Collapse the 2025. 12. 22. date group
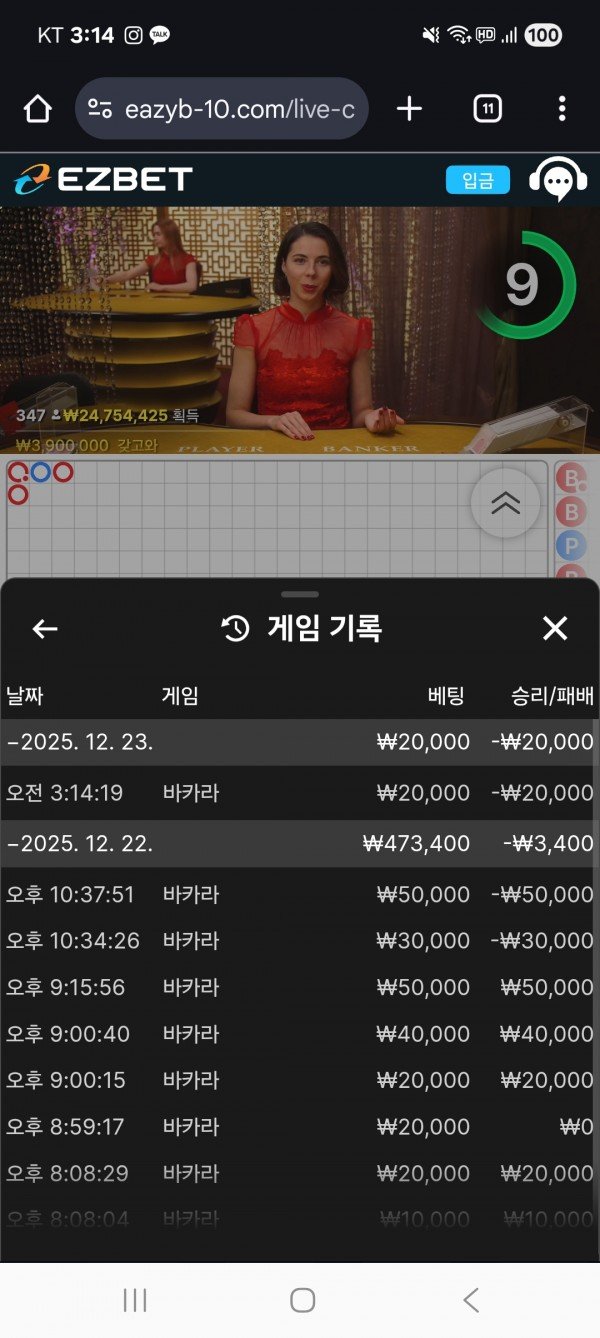This screenshot has width=600, height=1338. pos(80,843)
